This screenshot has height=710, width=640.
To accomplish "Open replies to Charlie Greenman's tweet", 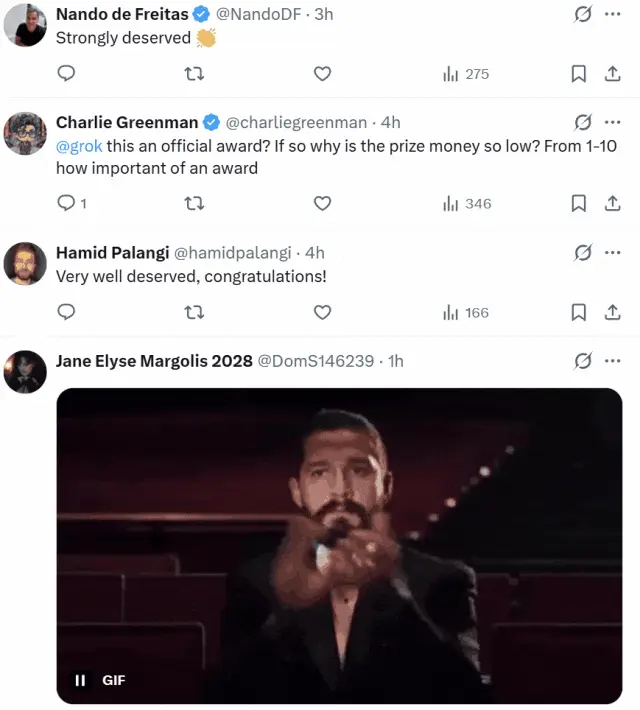I will click(67, 203).
